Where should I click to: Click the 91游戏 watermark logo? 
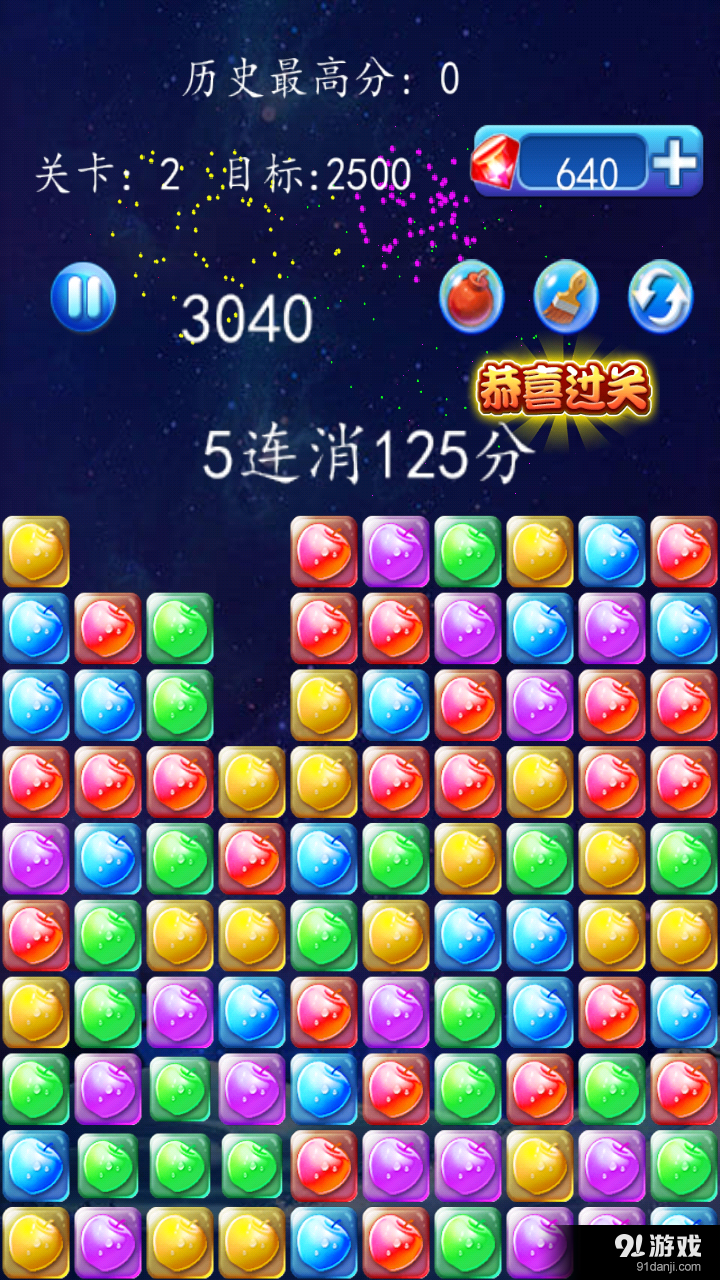[661, 1245]
